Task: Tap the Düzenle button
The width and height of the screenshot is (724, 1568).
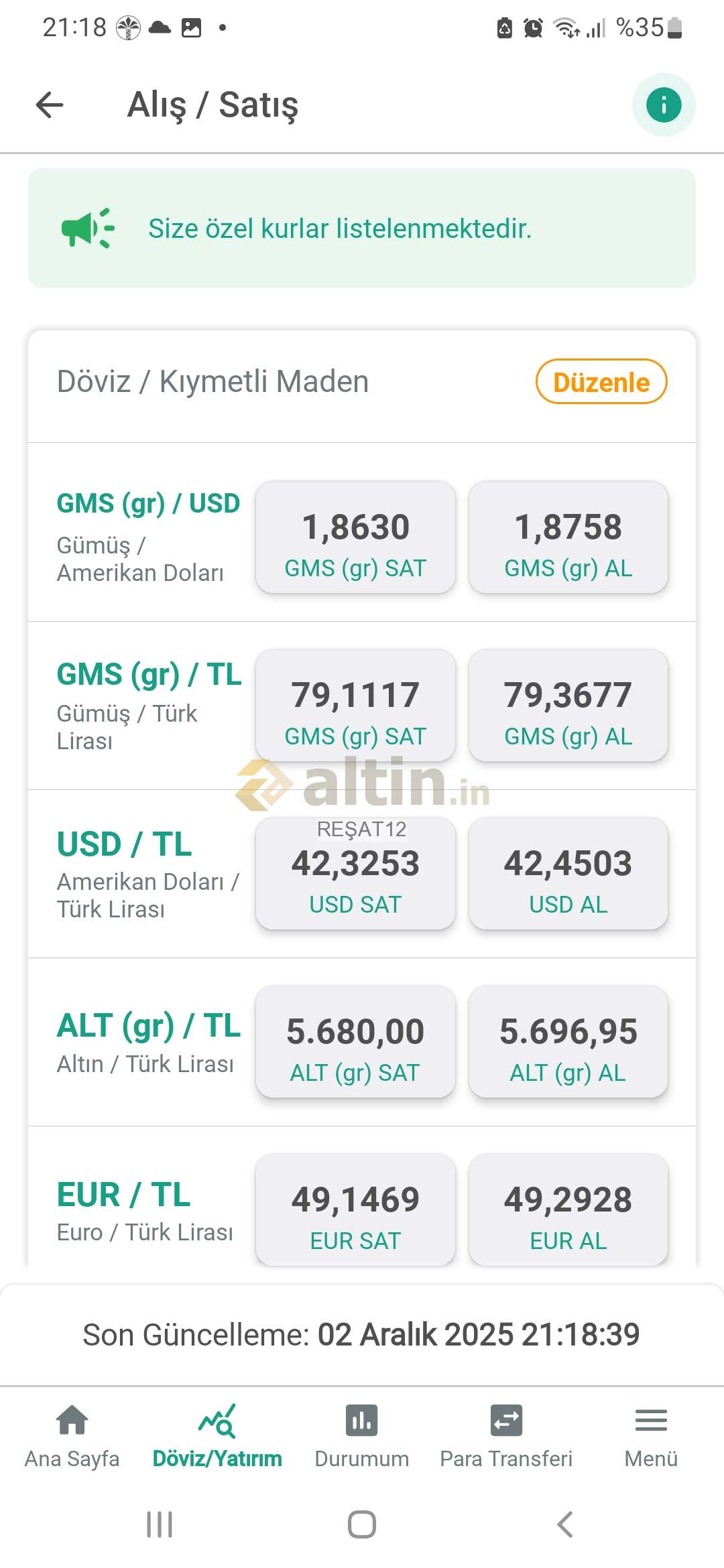Action: point(601,382)
